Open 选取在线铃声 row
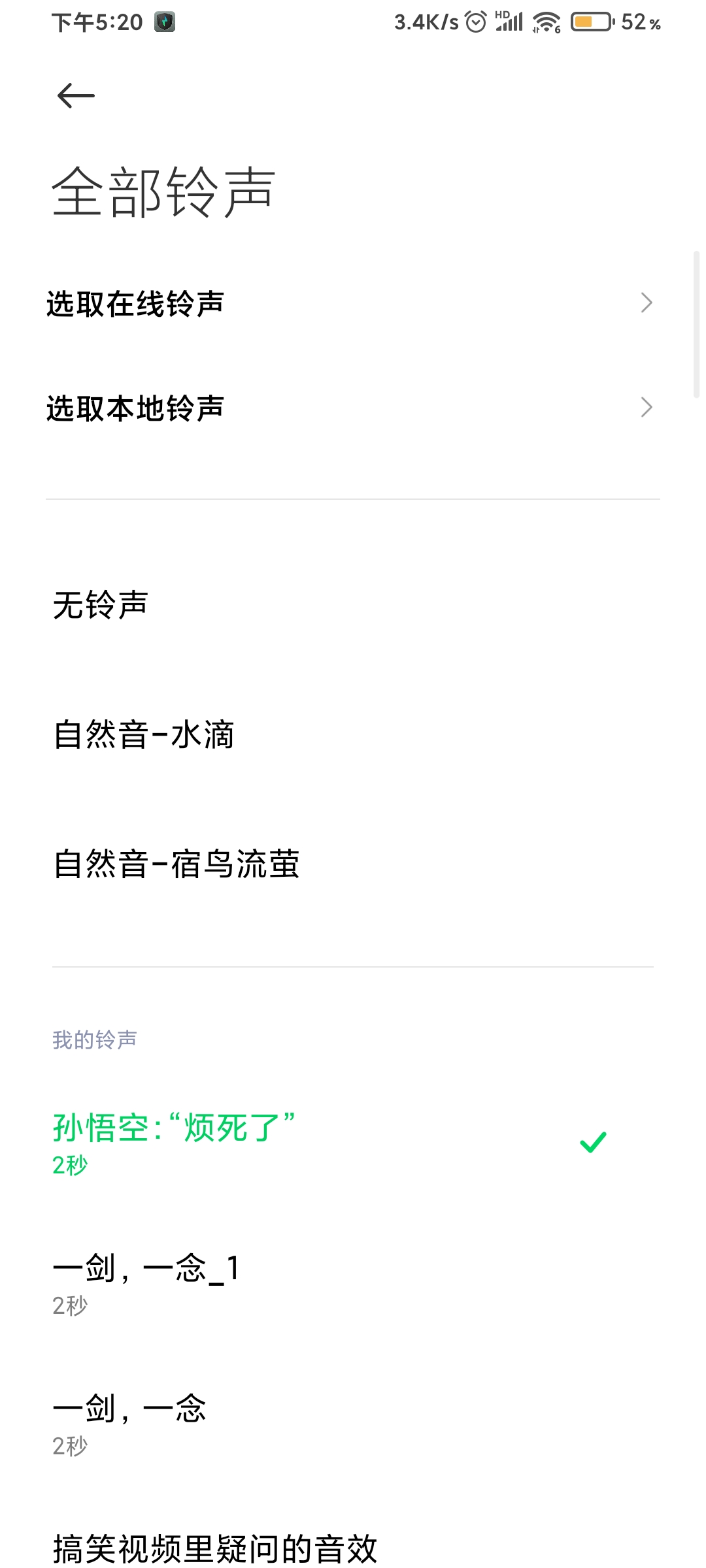 (353, 303)
